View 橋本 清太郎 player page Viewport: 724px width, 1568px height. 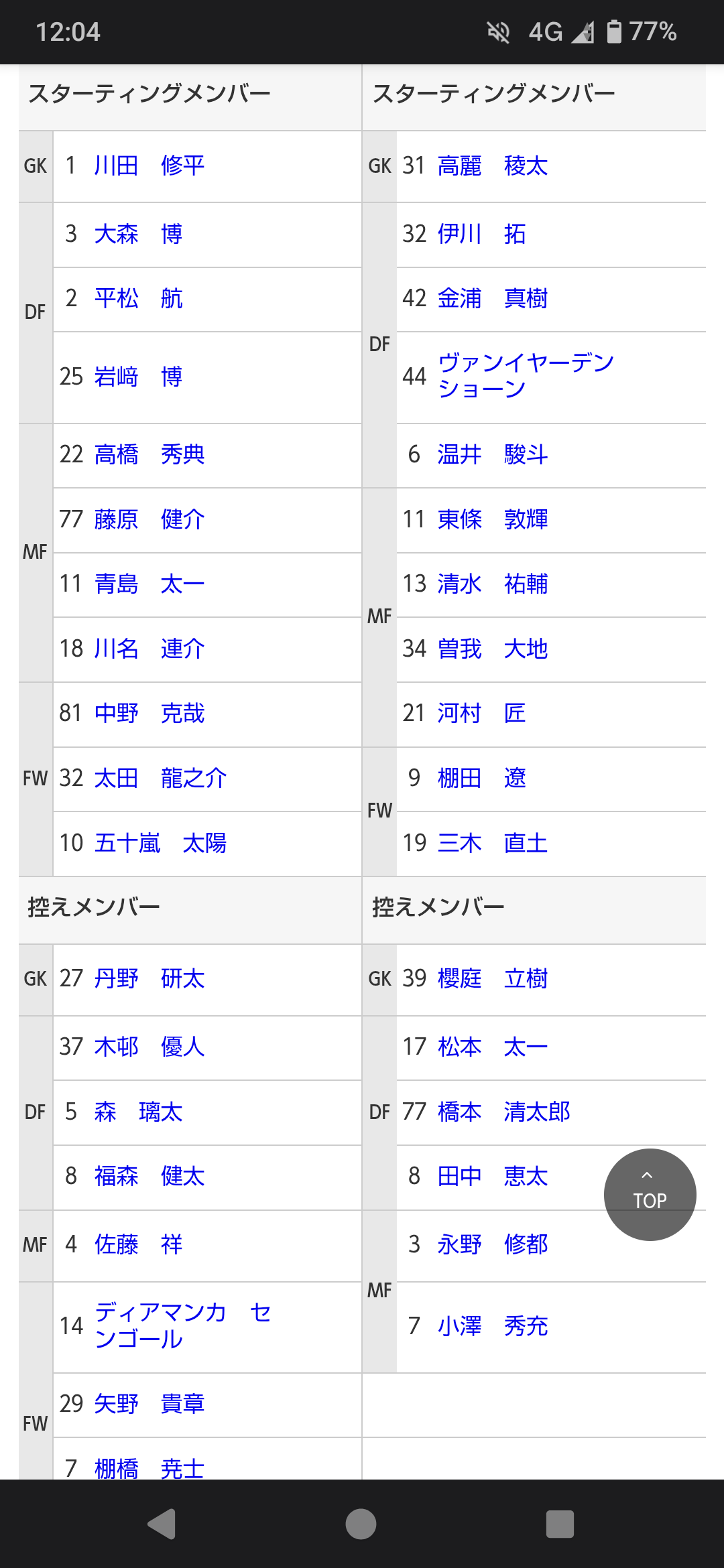click(503, 1112)
